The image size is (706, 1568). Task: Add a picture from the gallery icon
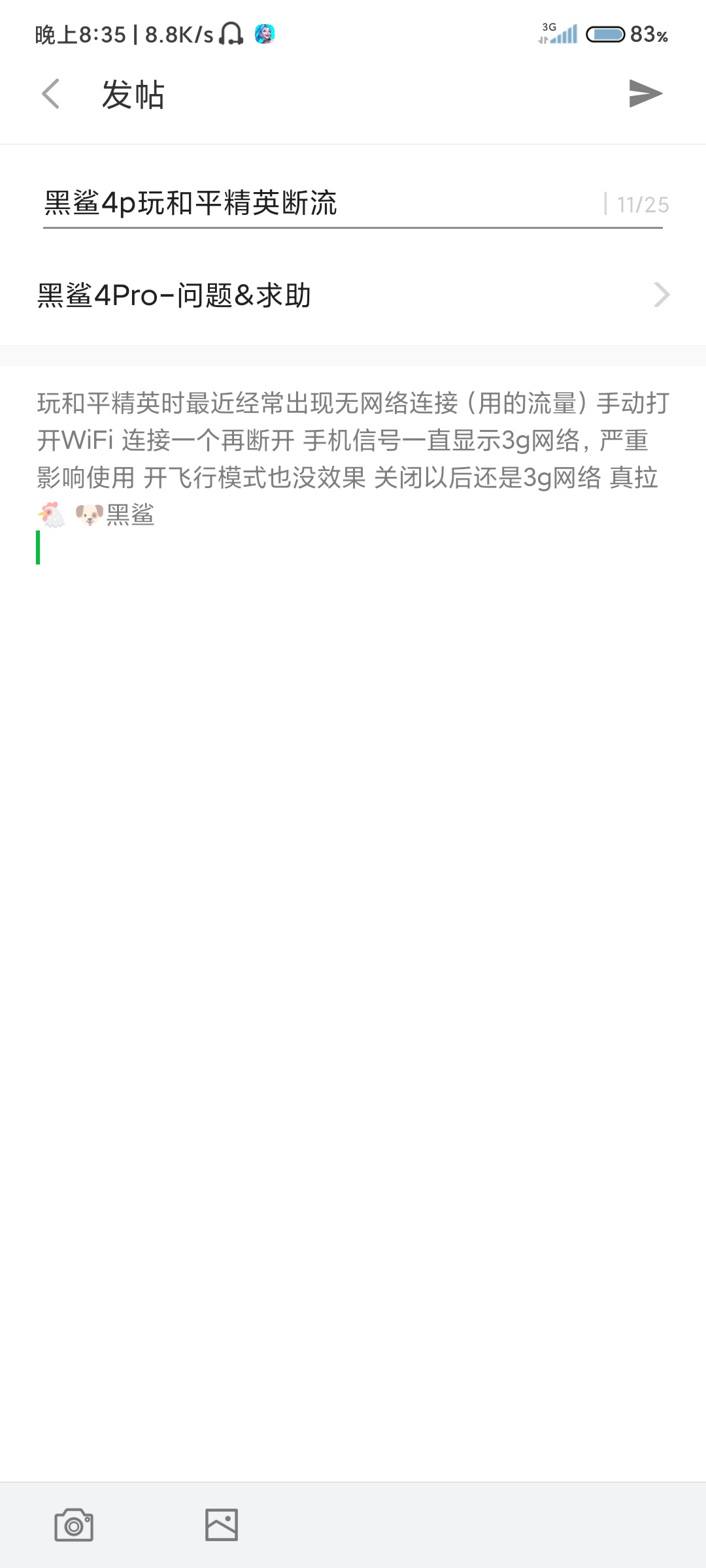pos(222,1525)
